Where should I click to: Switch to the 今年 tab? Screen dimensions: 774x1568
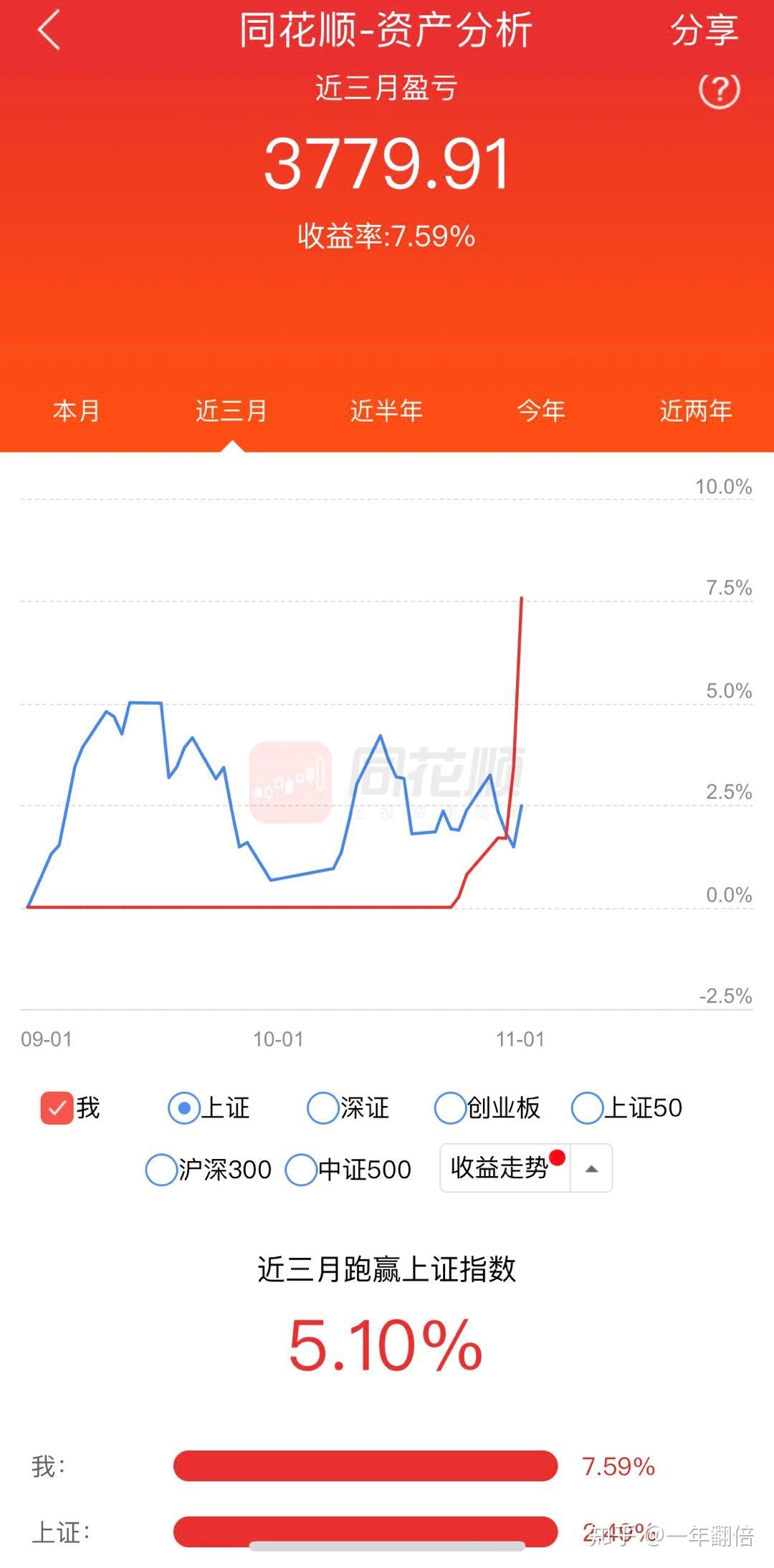pyautogui.click(x=541, y=411)
